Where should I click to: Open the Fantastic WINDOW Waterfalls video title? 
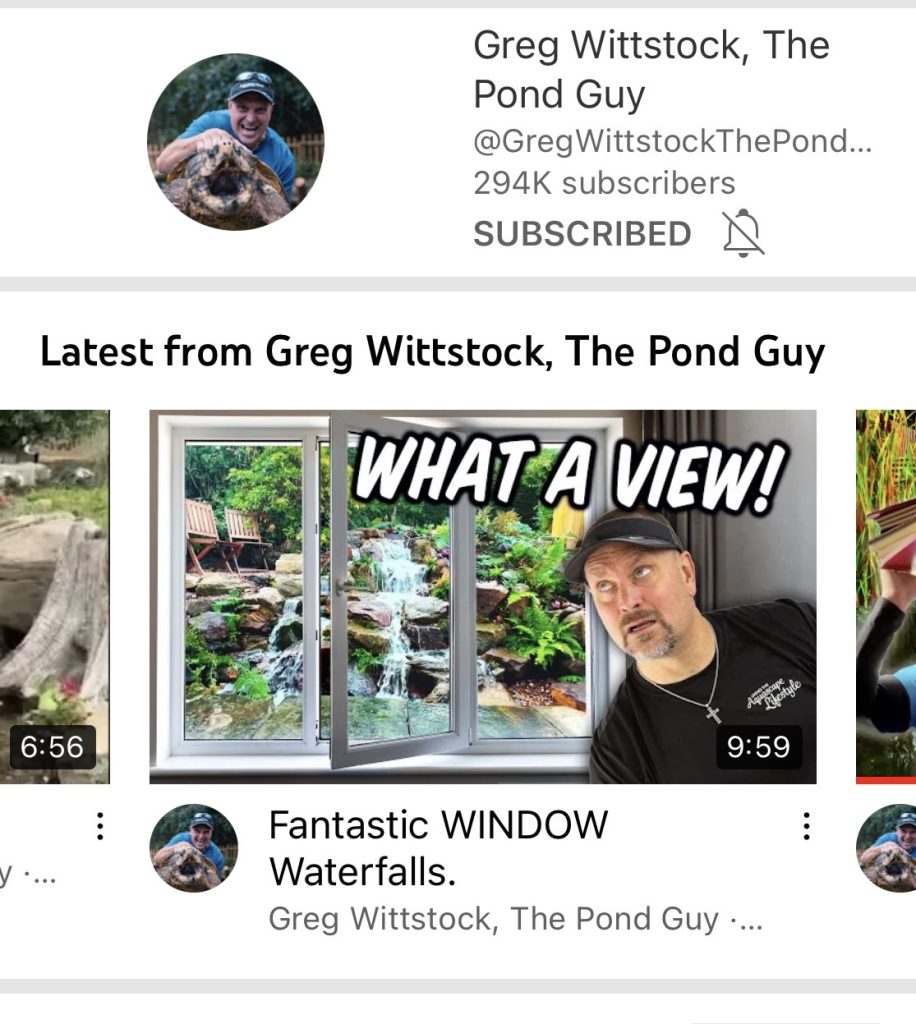[x=437, y=848]
